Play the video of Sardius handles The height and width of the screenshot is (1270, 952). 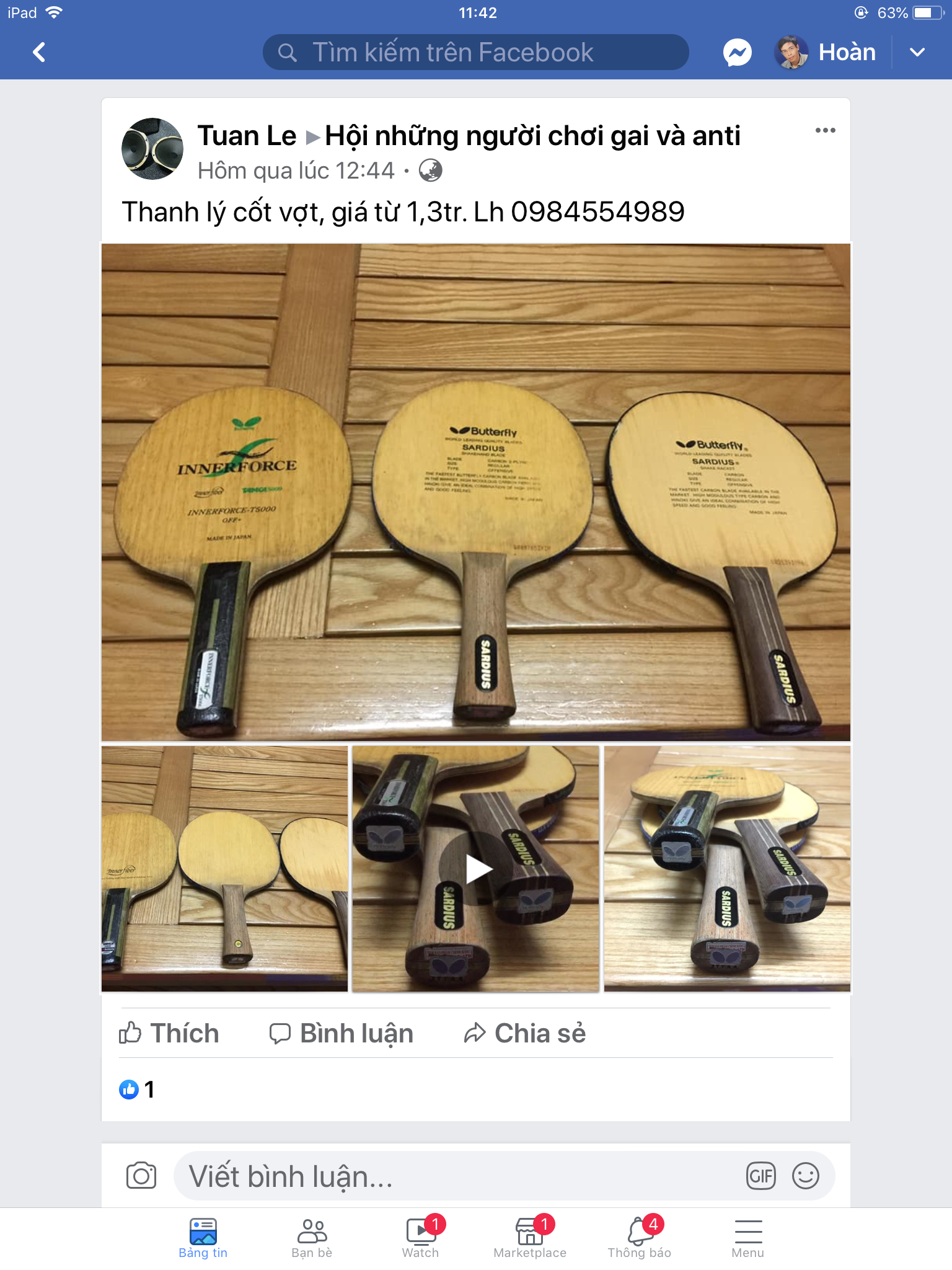click(475, 869)
